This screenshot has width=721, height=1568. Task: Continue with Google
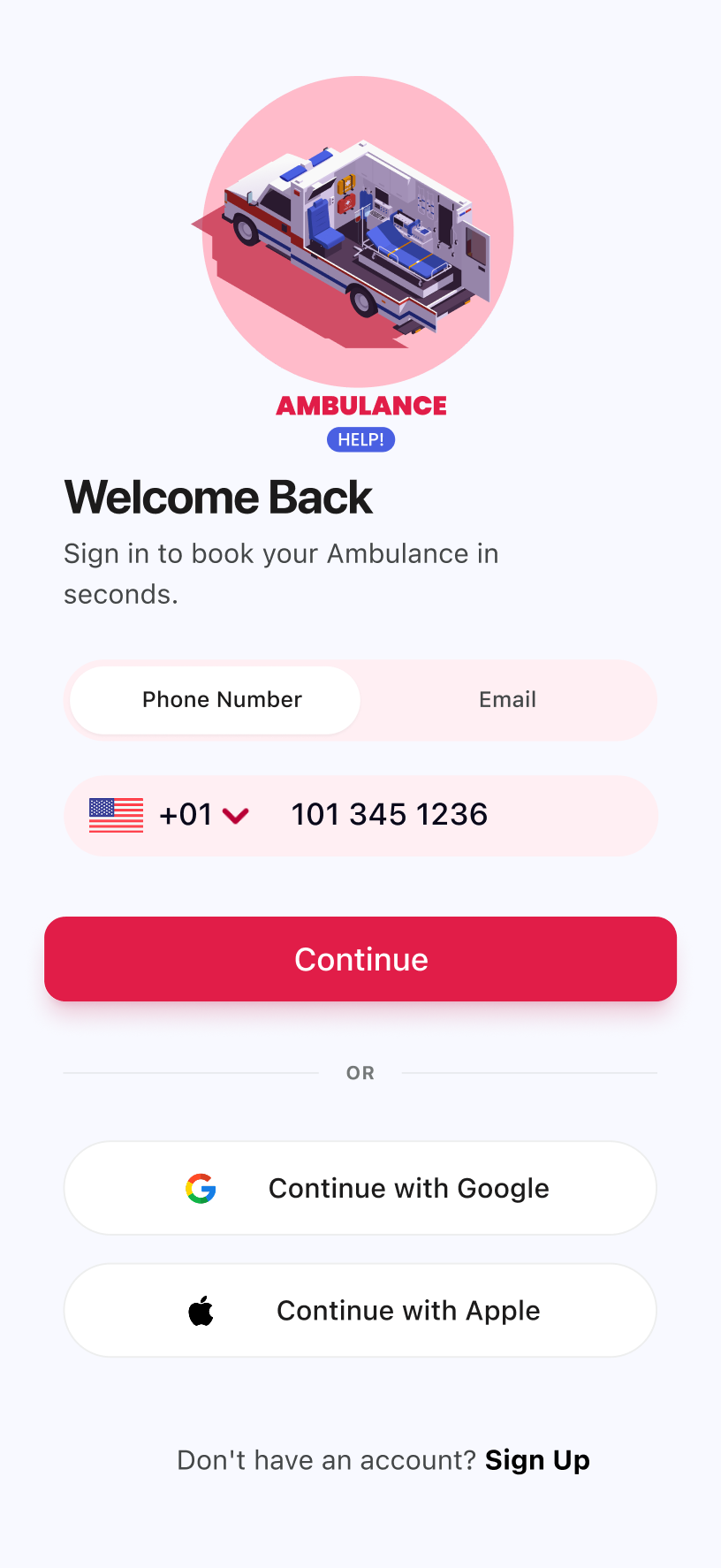click(360, 1188)
